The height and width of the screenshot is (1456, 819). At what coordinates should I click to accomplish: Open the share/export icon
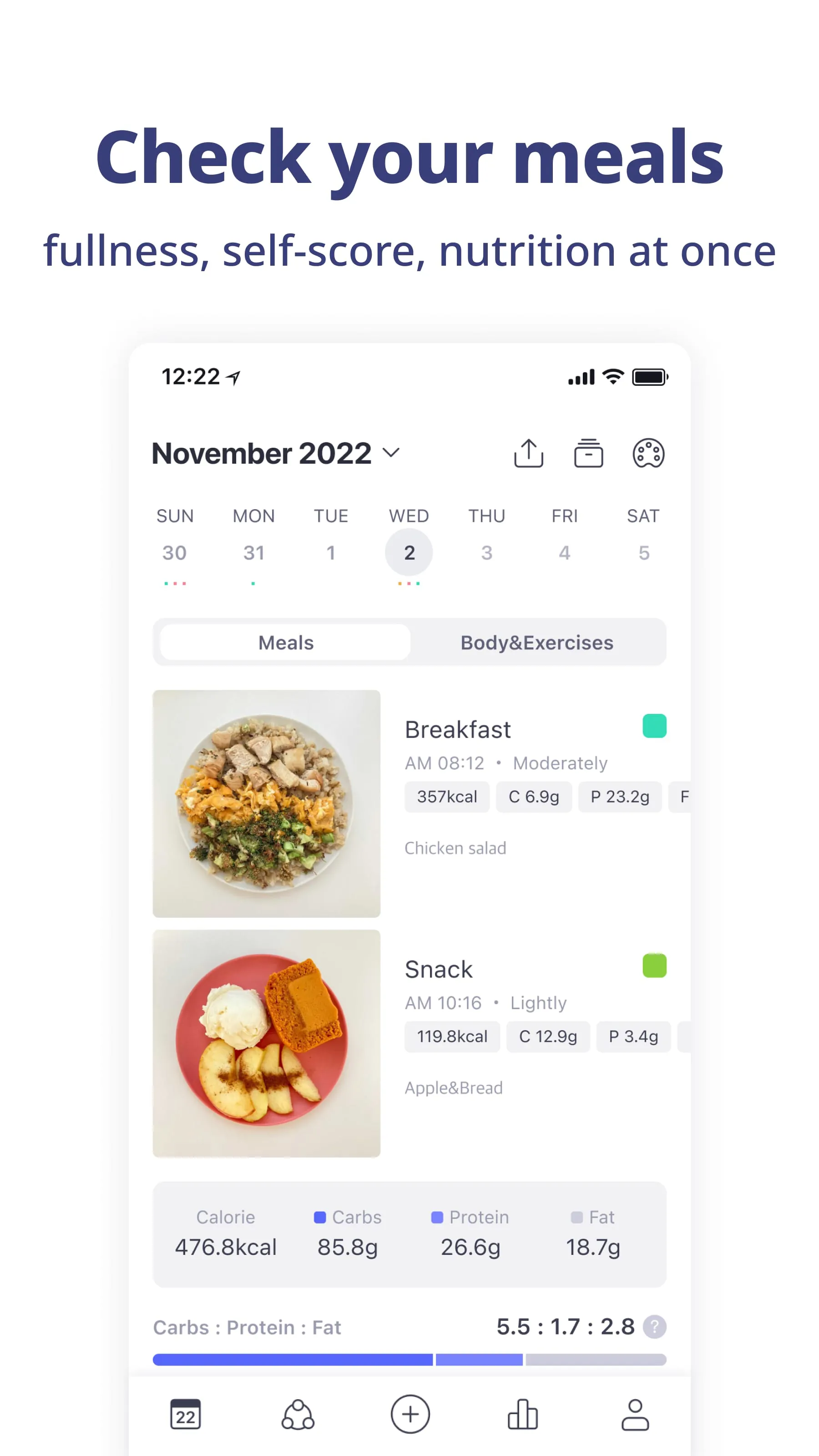528,453
